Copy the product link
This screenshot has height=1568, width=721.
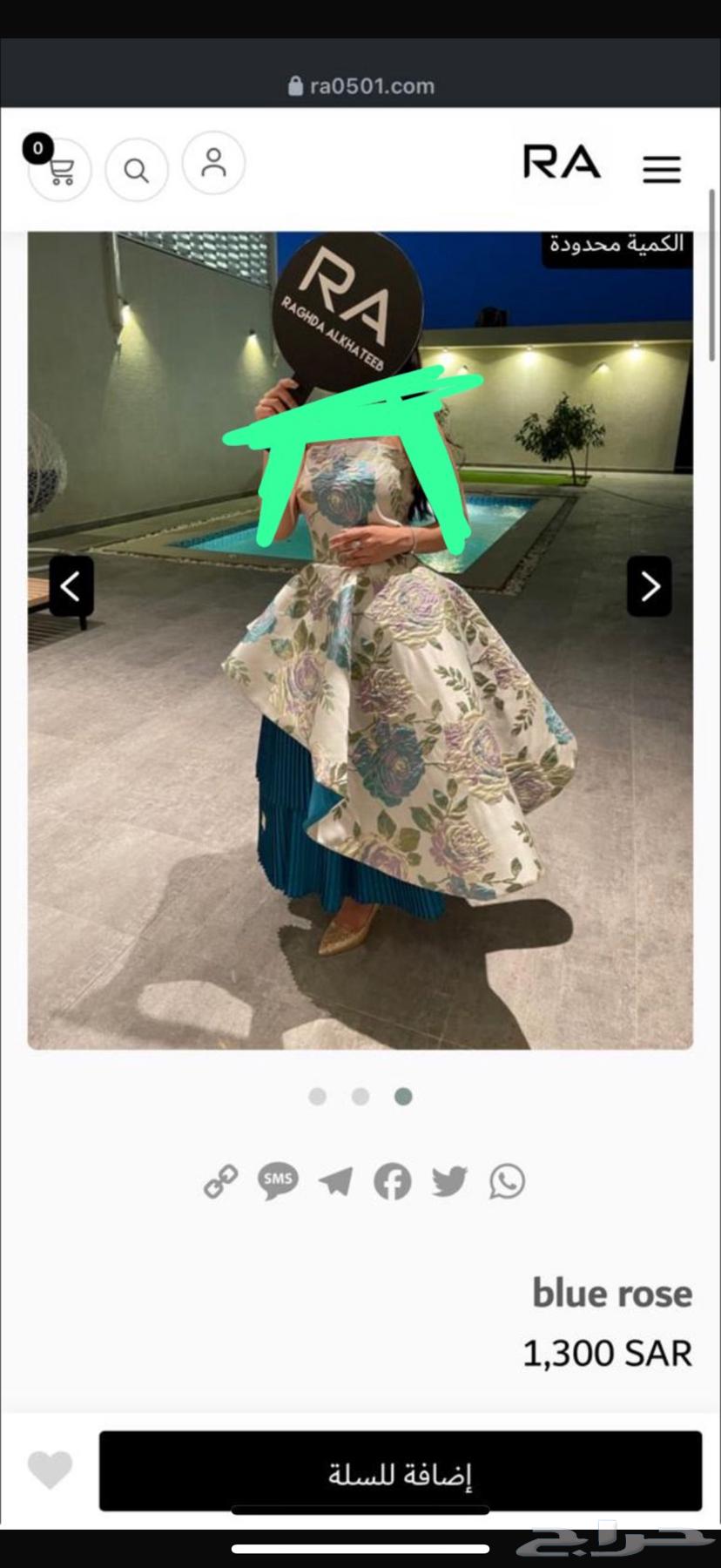pyautogui.click(x=220, y=1182)
